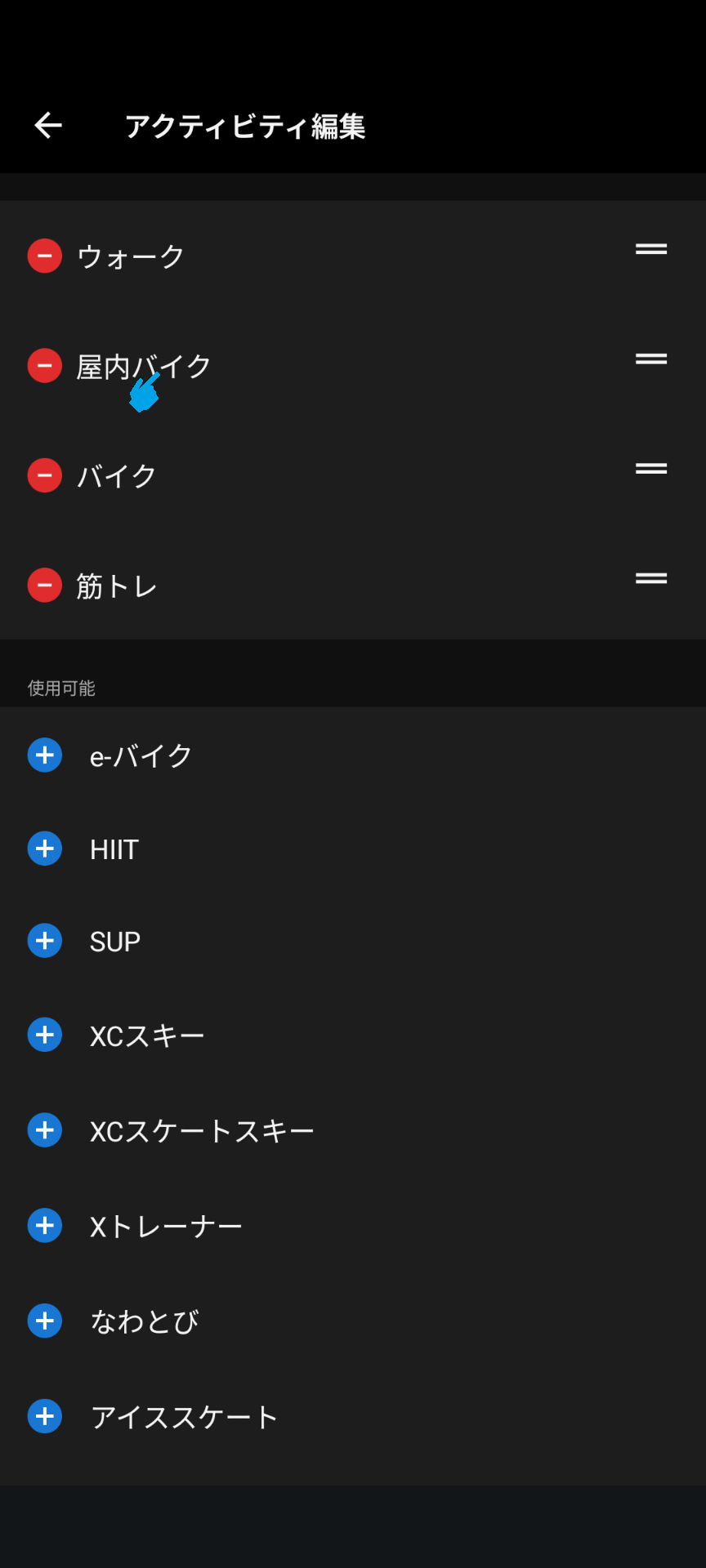
Task: Add アイススケート with its blue plus icon
Action: click(44, 1417)
